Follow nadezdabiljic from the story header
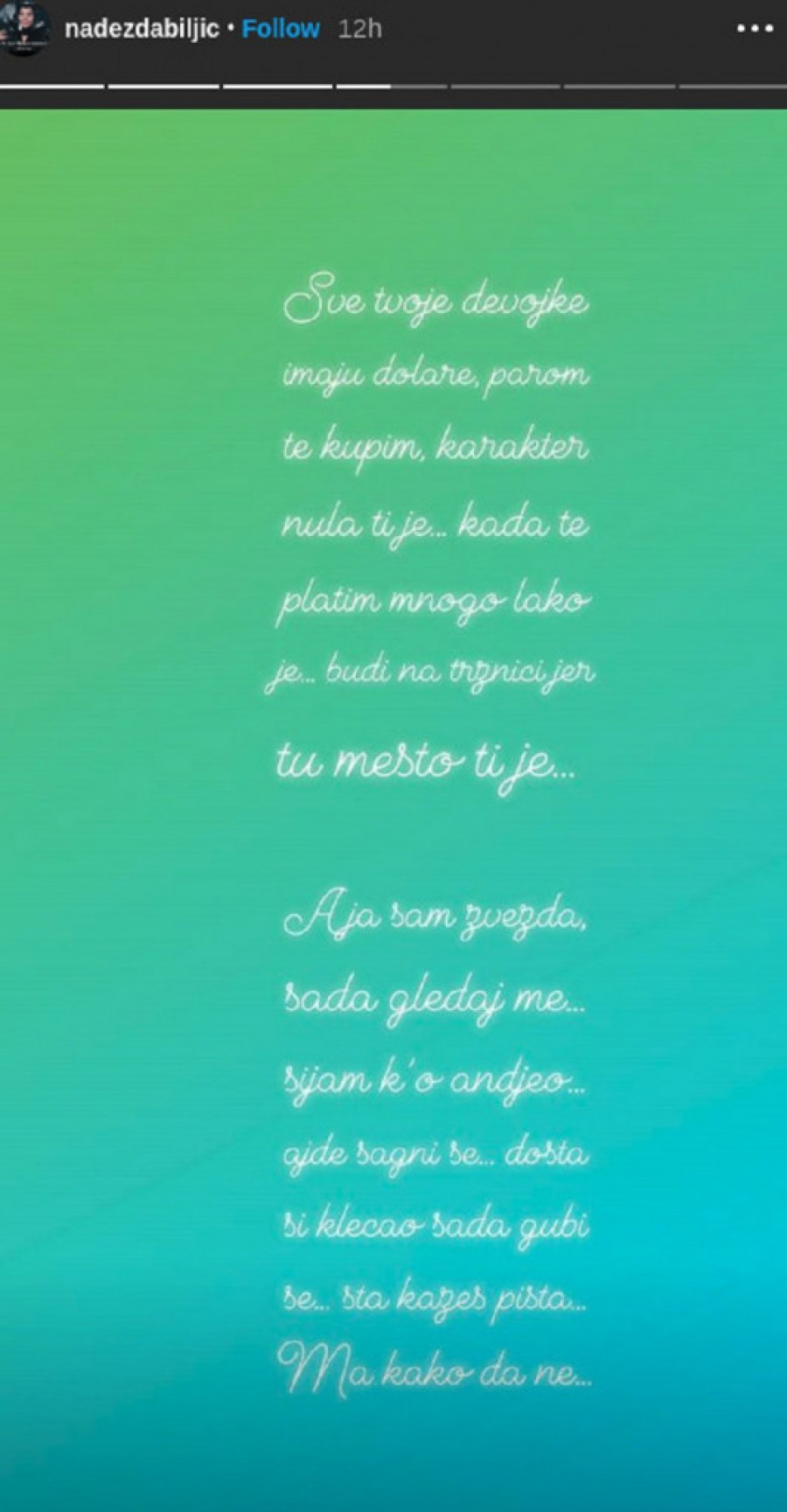This screenshot has height=1512, width=787. coord(281,29)
